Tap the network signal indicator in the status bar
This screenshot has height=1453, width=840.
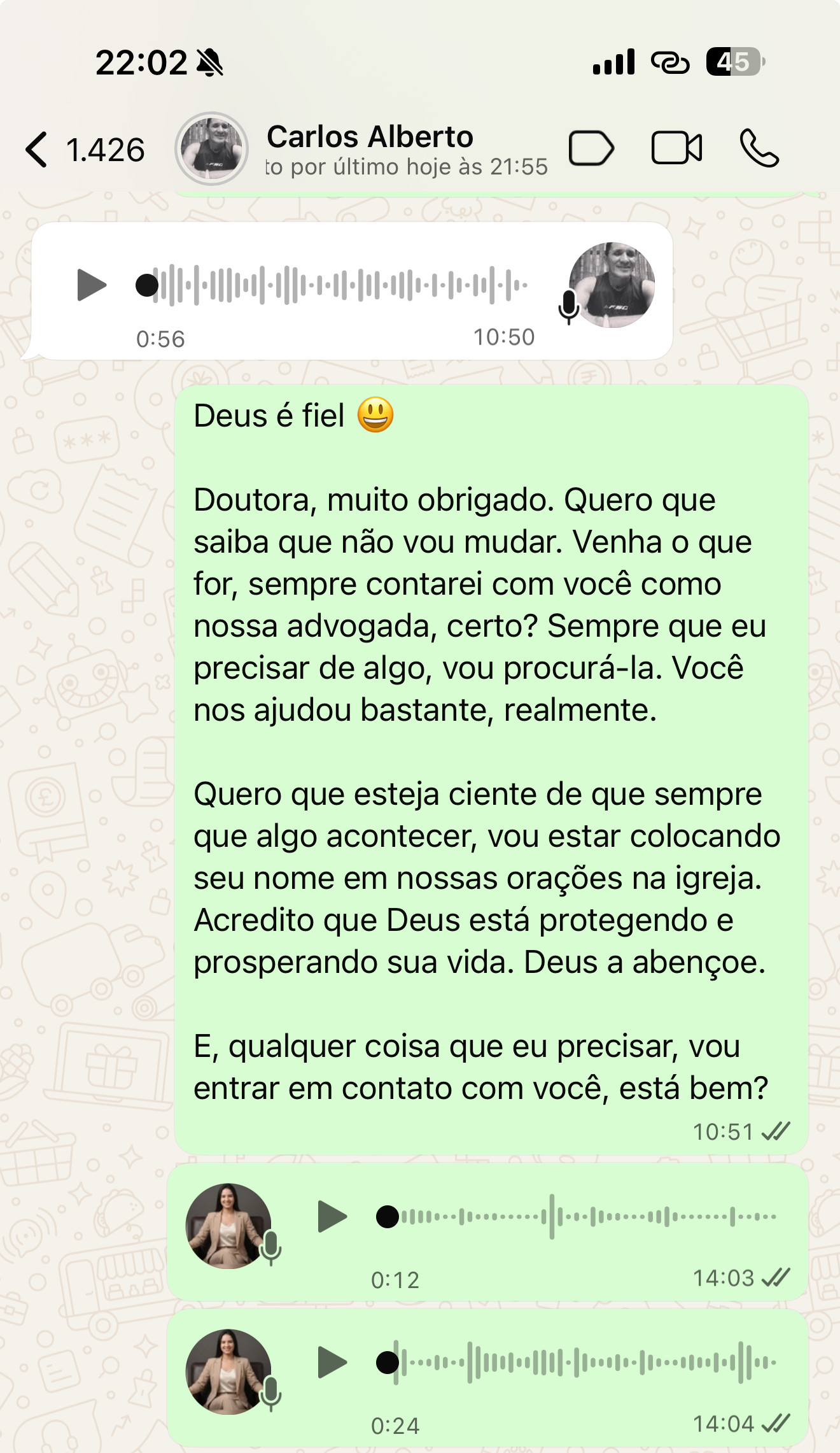tap(613, 60)
